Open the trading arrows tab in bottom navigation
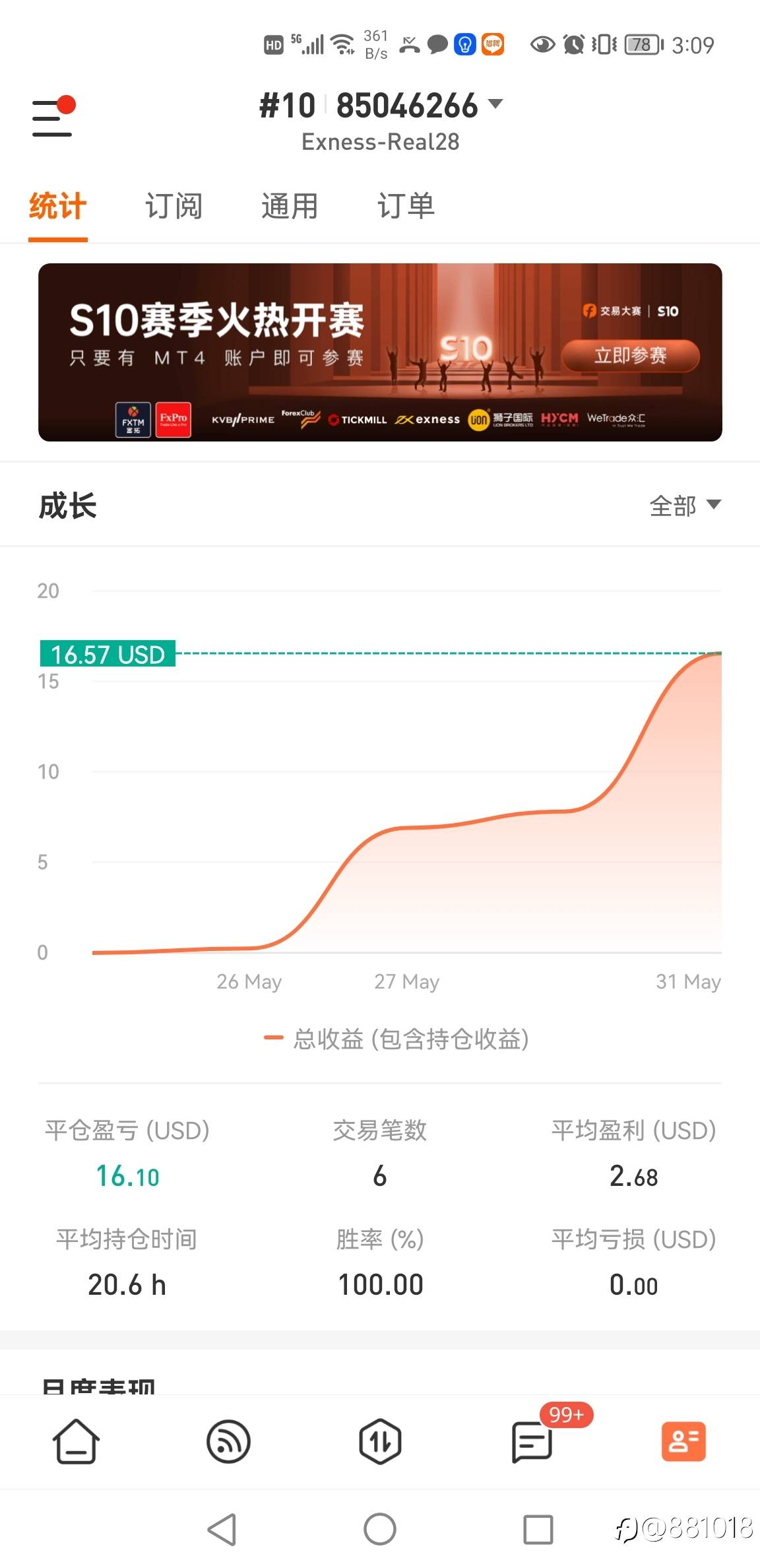 pos(380,1441)
